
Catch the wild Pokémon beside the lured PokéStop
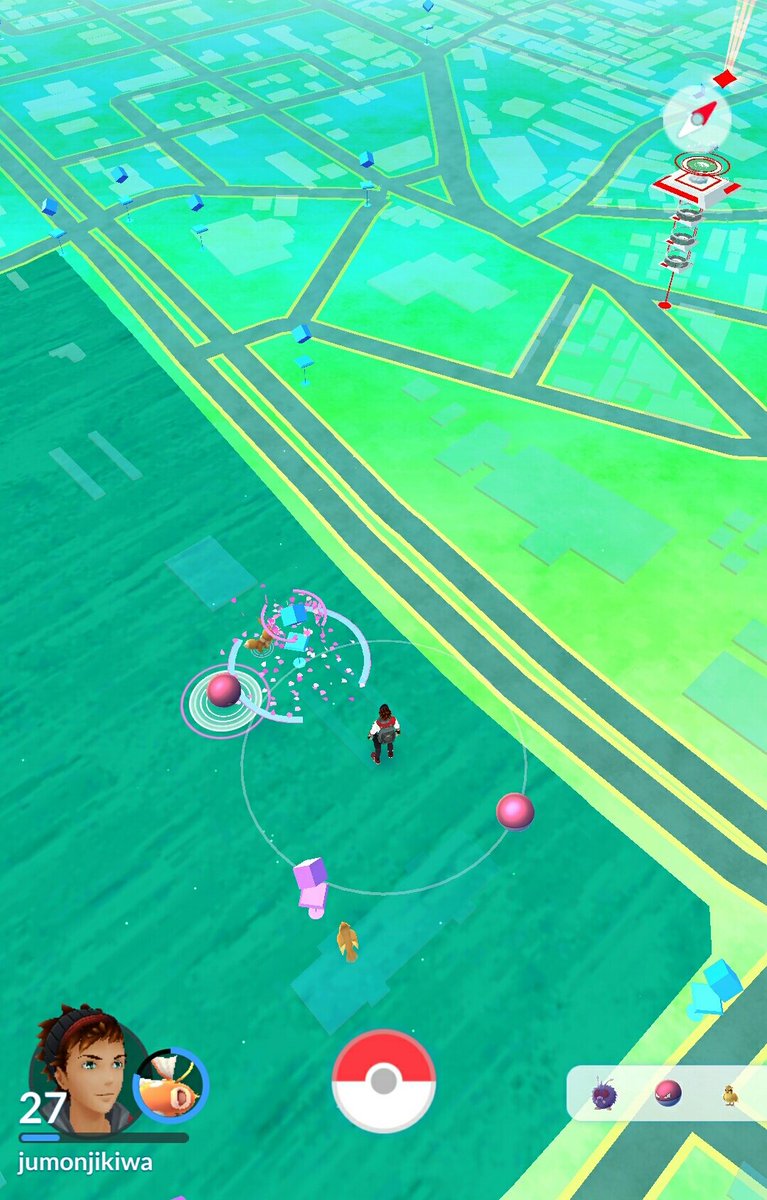(x=258, y=641)
